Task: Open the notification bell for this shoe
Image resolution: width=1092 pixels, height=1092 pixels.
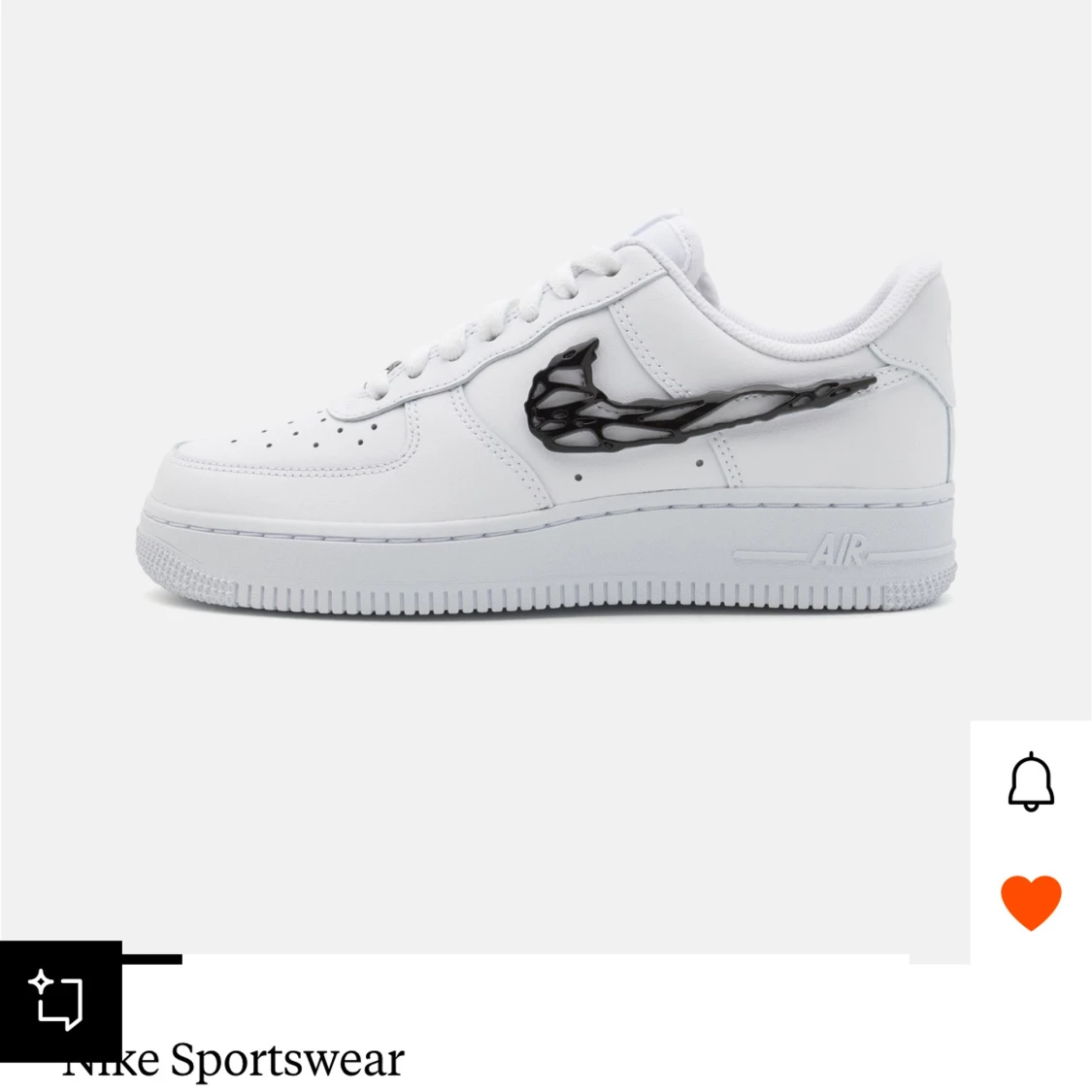Action: 1031,780
